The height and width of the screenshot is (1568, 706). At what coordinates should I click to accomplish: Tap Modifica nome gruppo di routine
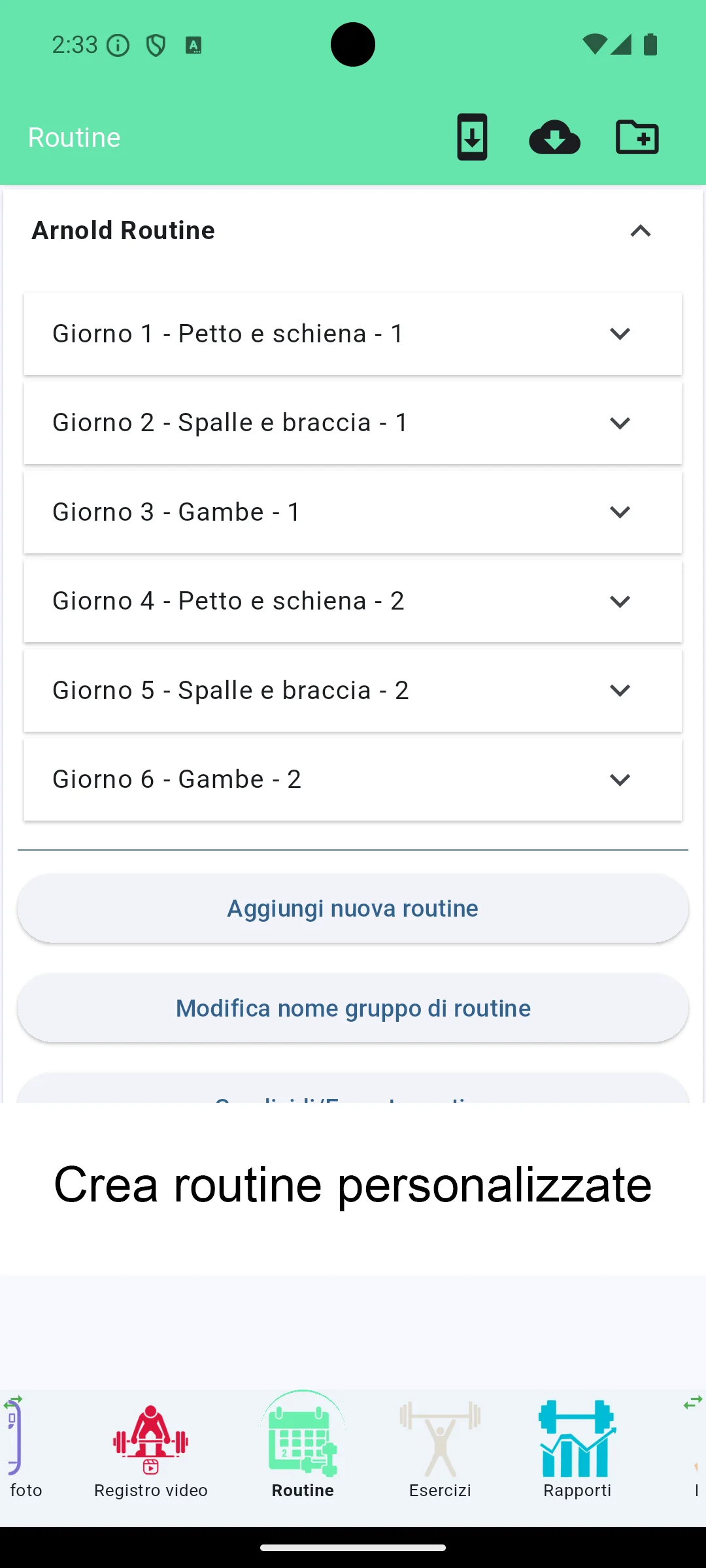tap(353, 1007)
